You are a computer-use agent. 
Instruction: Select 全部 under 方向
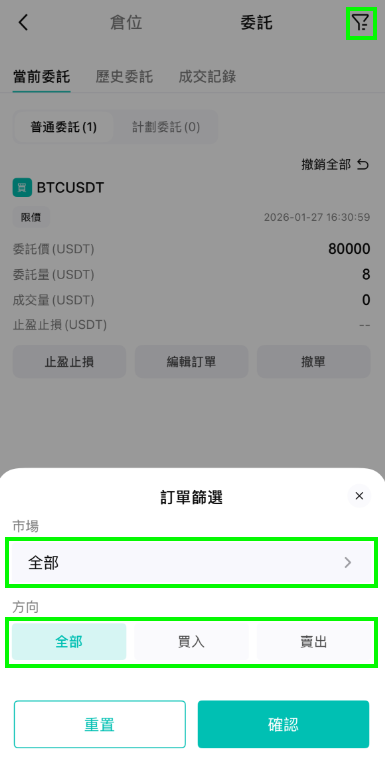(69, 641)
